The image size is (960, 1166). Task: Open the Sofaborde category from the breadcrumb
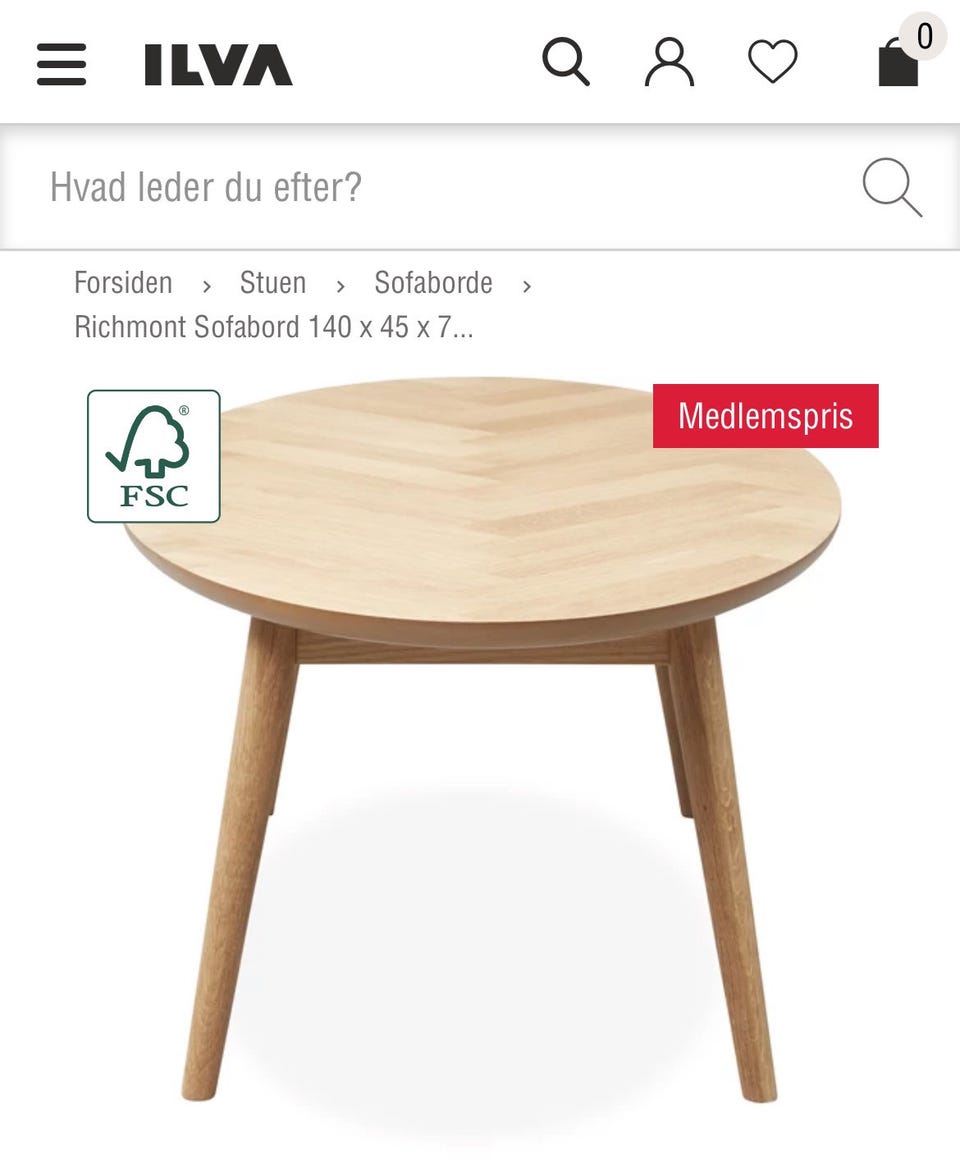coord(432,283)
